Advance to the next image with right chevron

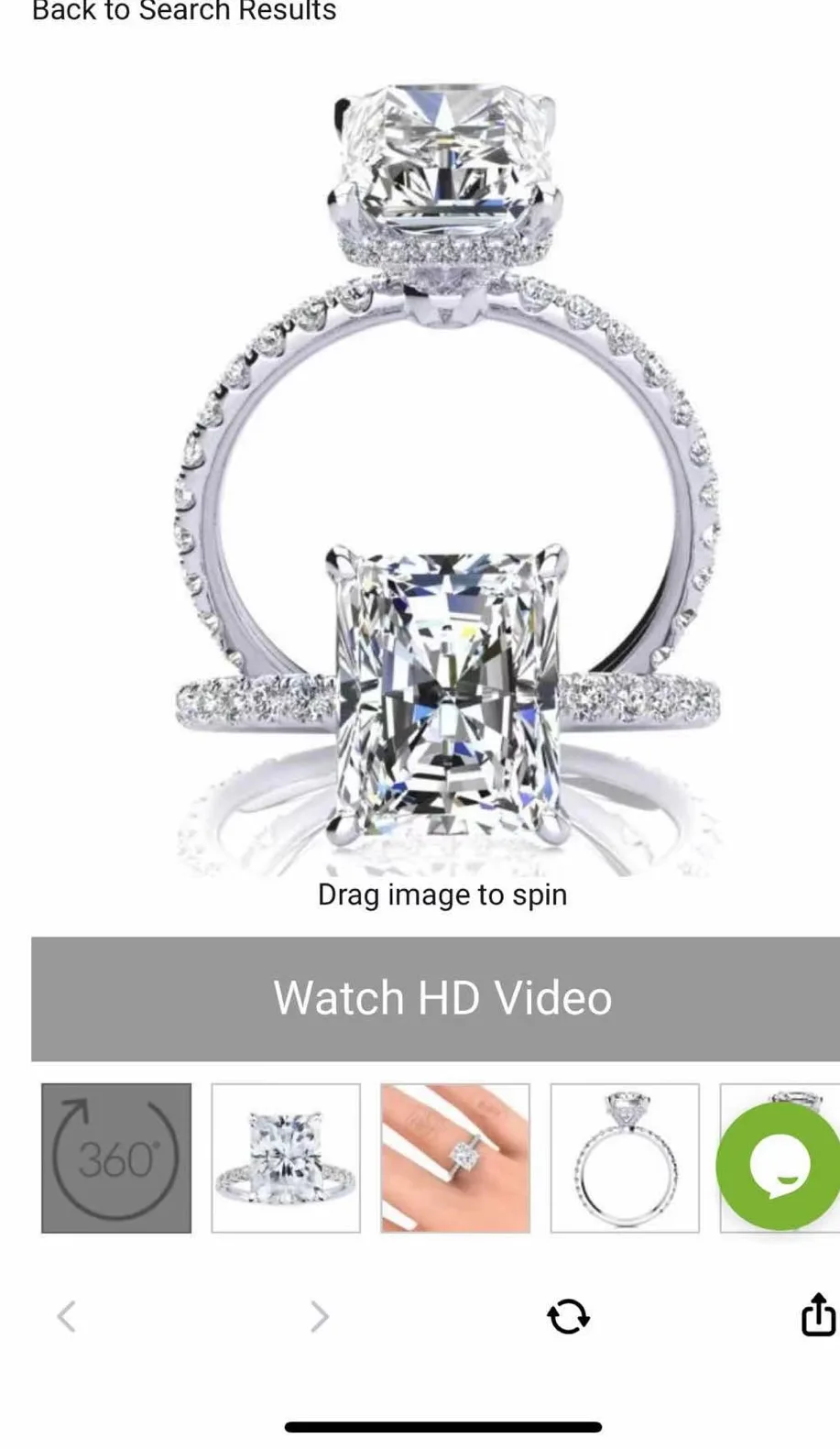[x=318, y=1316]
